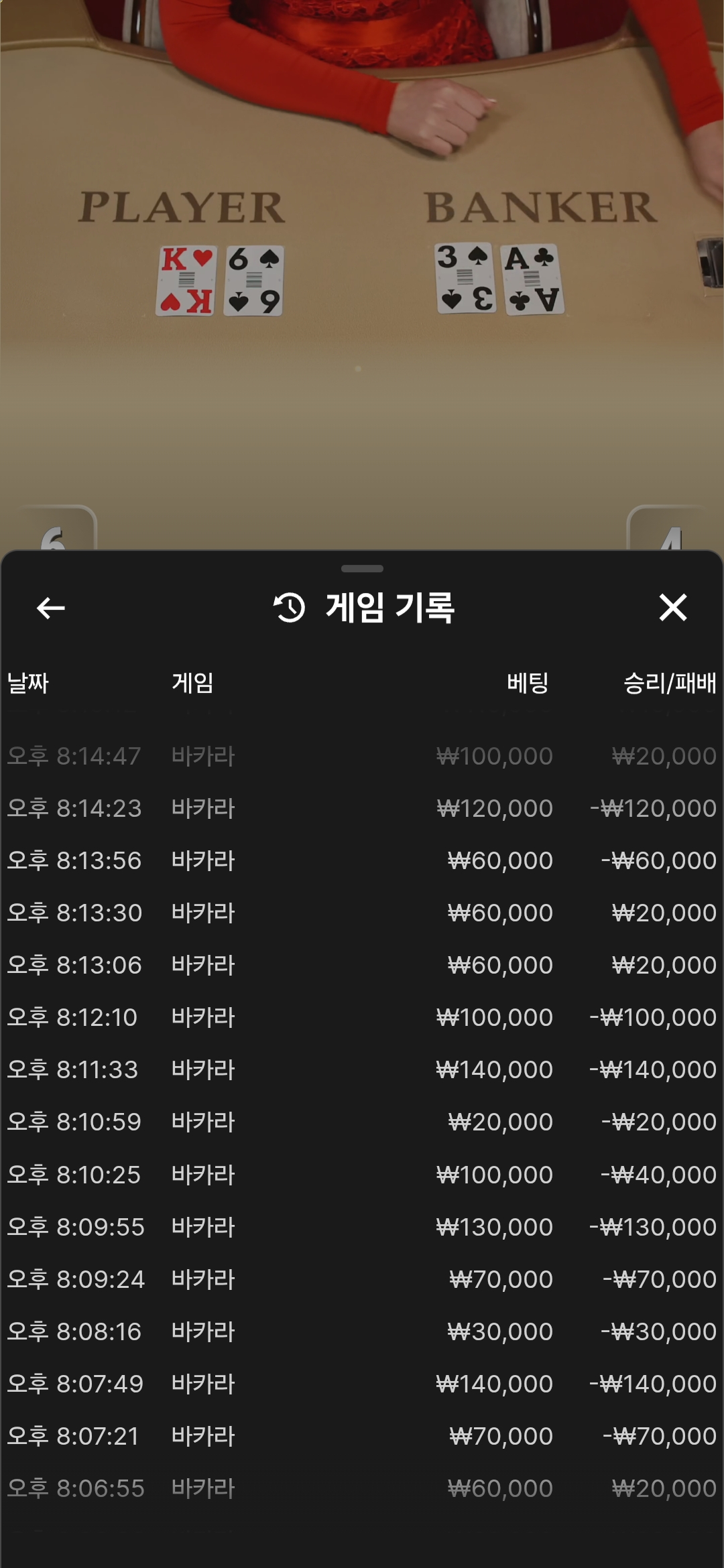Open the 8:07:21 baccarat round
Screen dimensions: 724x1568
(362, 1436)
